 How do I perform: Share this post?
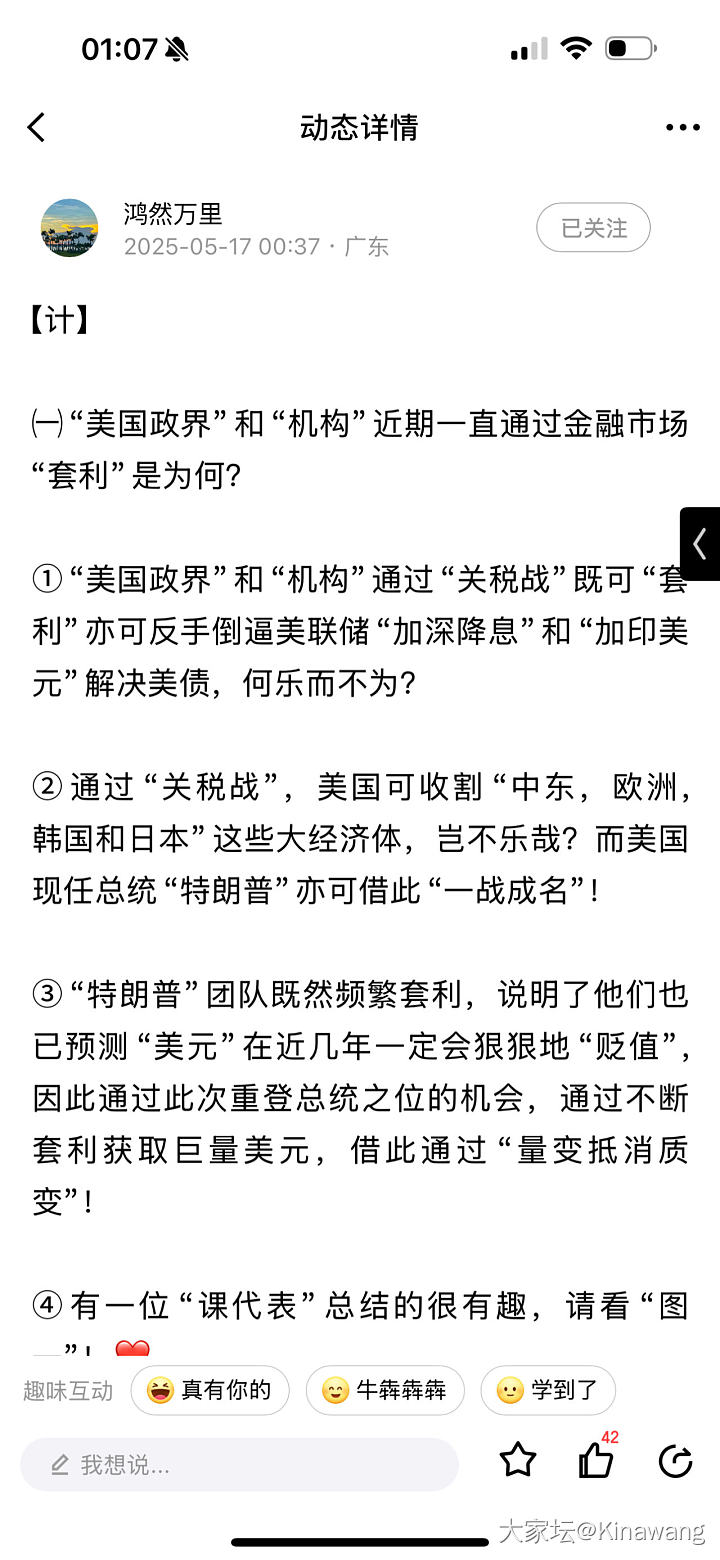676,1461
